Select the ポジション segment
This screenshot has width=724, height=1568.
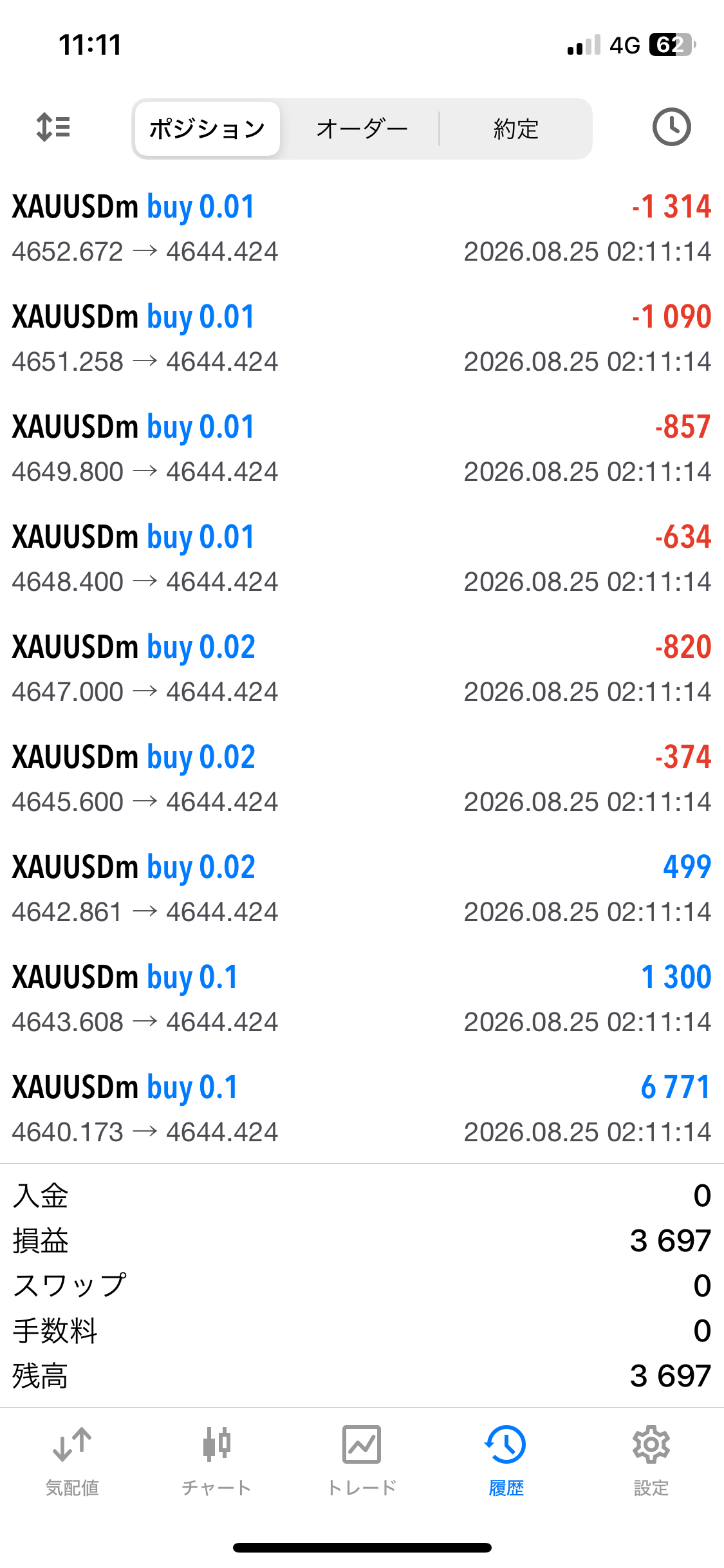[207, 129]
